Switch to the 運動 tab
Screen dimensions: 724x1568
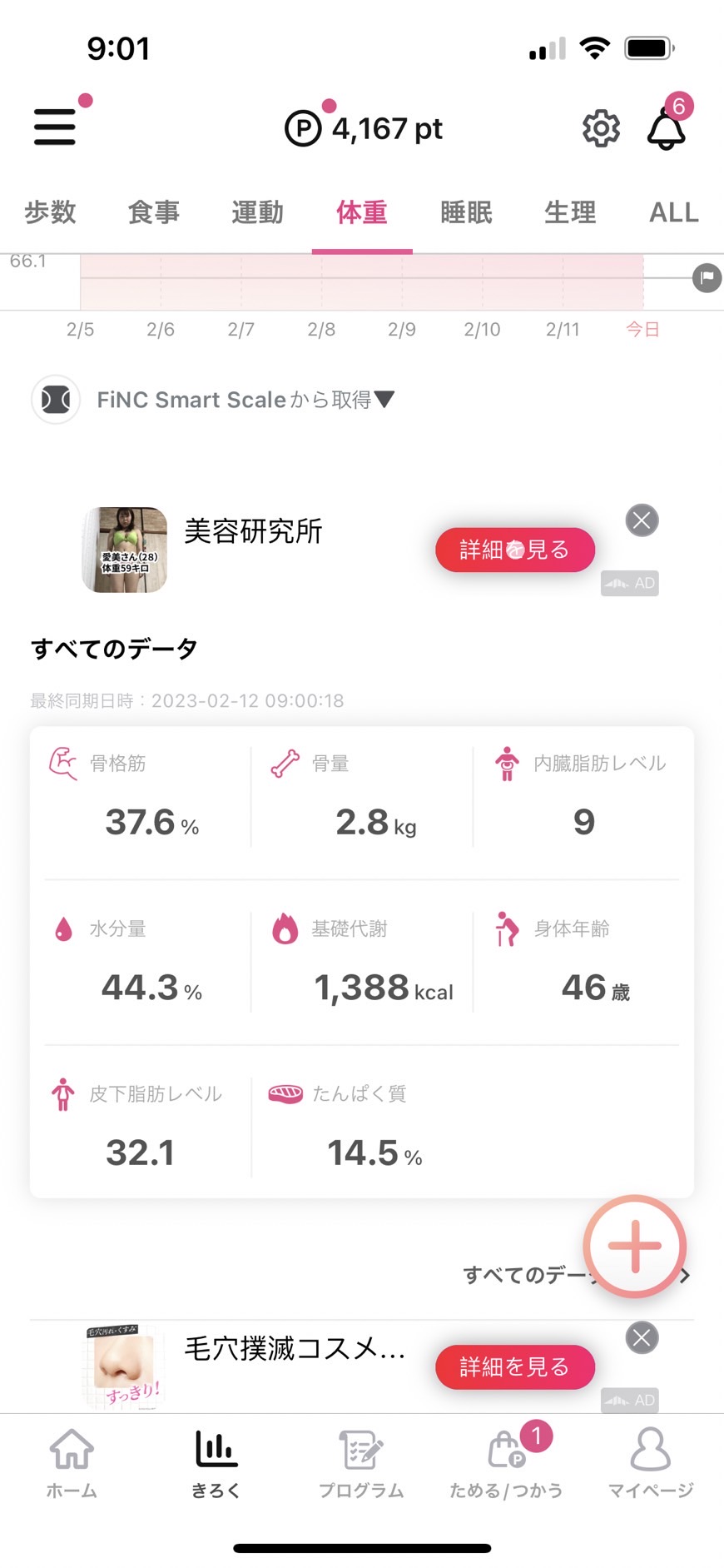point(258,212)
